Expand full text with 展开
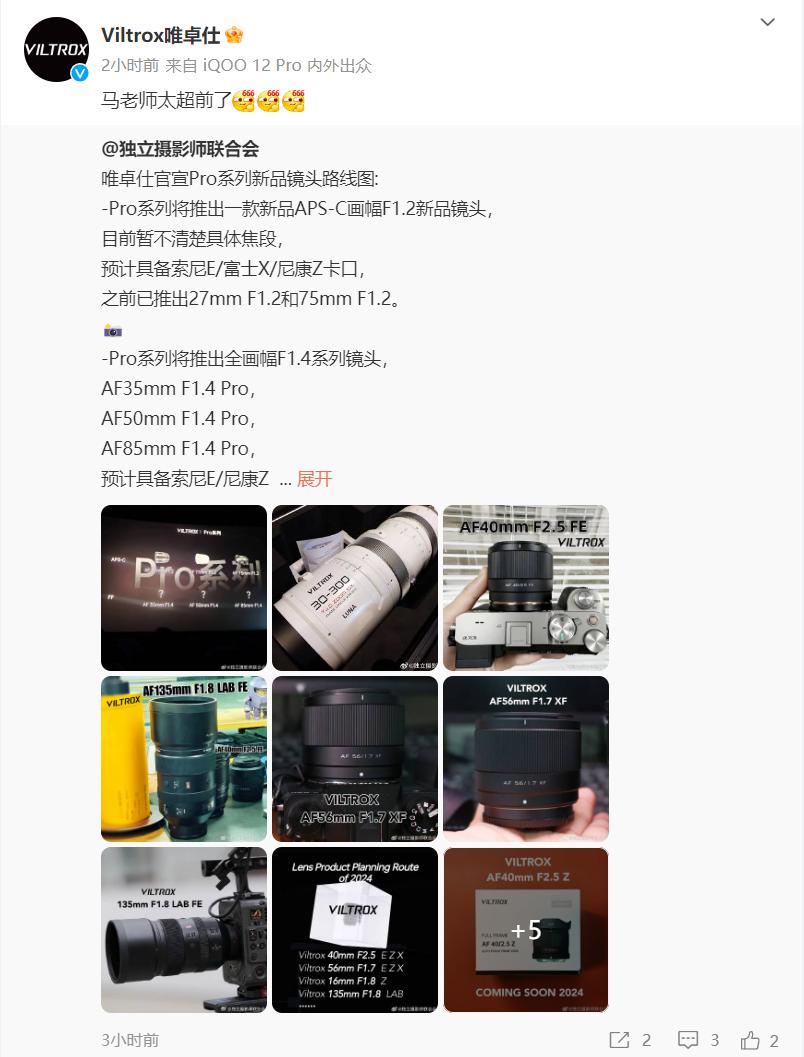Screen dimensions: 804x1057 [314, 479]
